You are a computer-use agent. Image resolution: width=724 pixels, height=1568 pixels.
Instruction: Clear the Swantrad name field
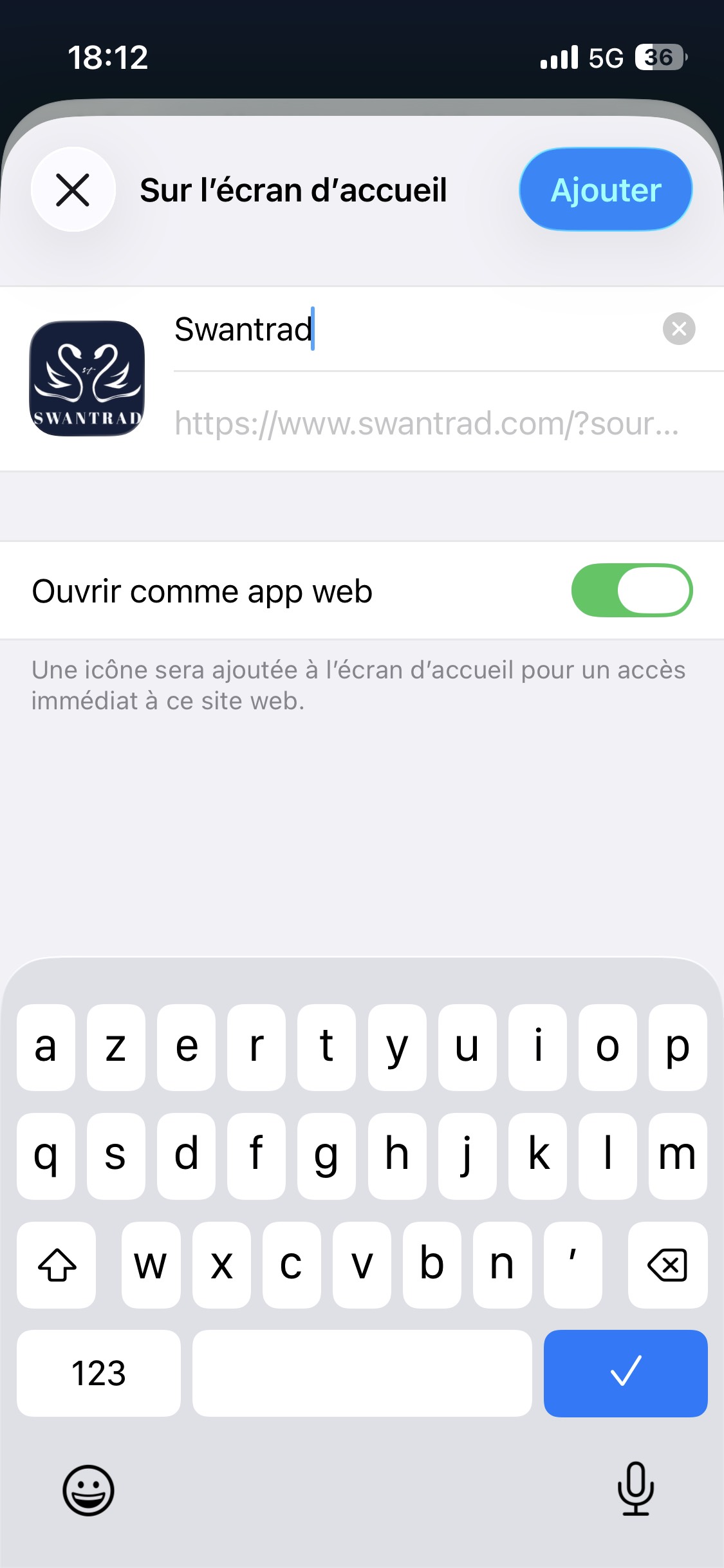click(678, 329)
